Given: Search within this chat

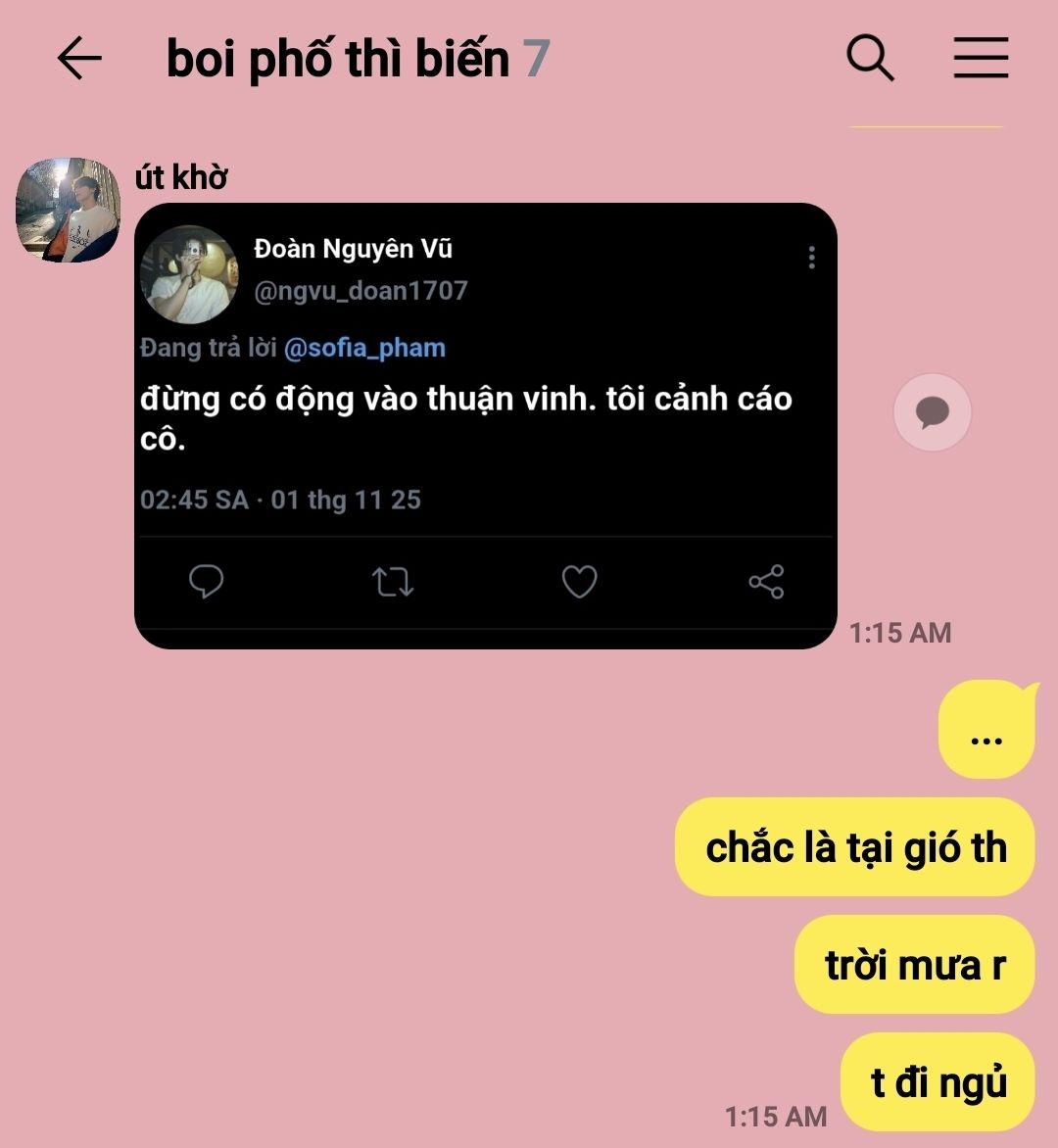Looking at the screenshot, I should pyautogui.click(x=870, y=59).
